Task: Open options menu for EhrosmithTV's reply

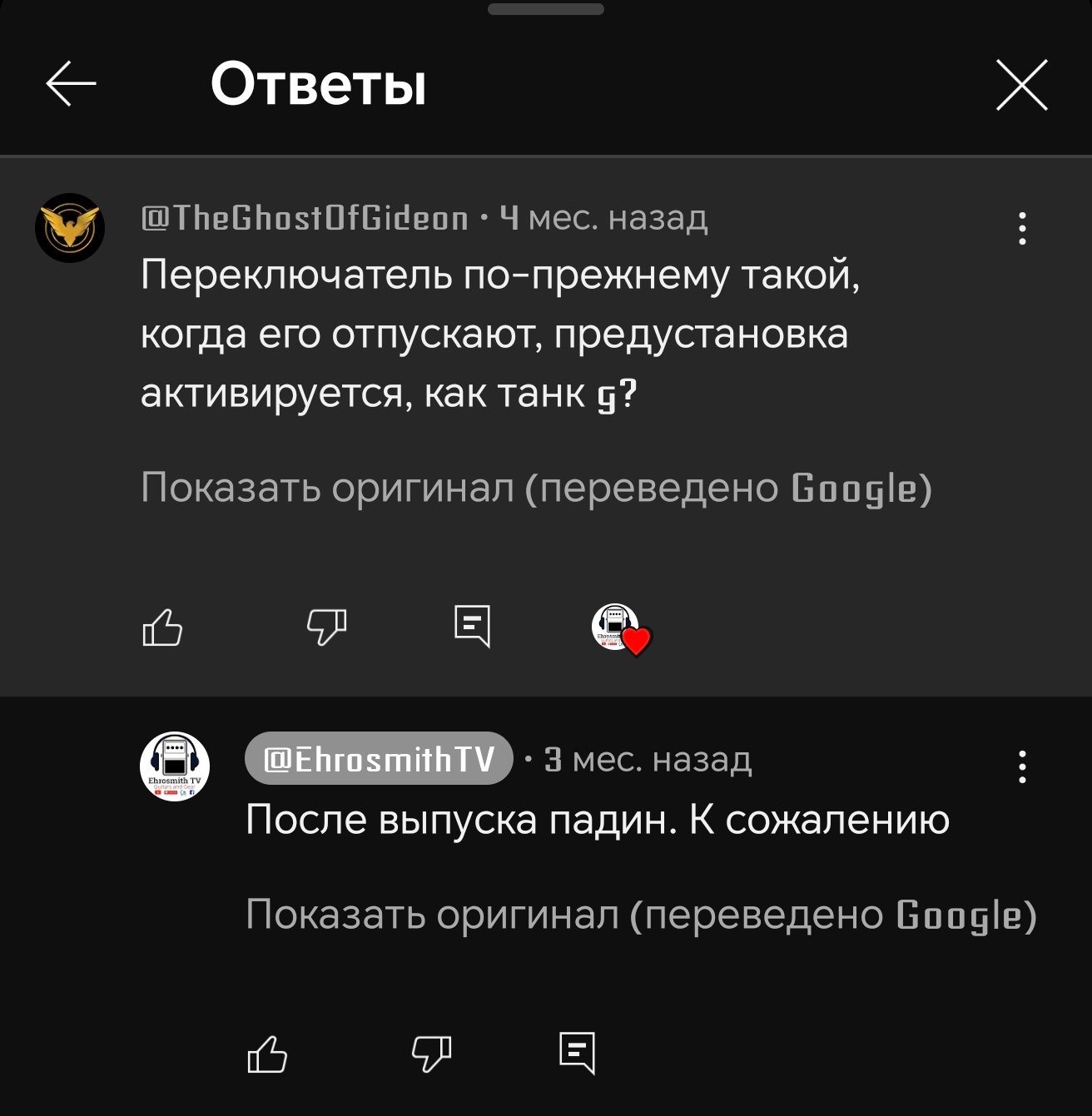Action: pos(1022,766)
